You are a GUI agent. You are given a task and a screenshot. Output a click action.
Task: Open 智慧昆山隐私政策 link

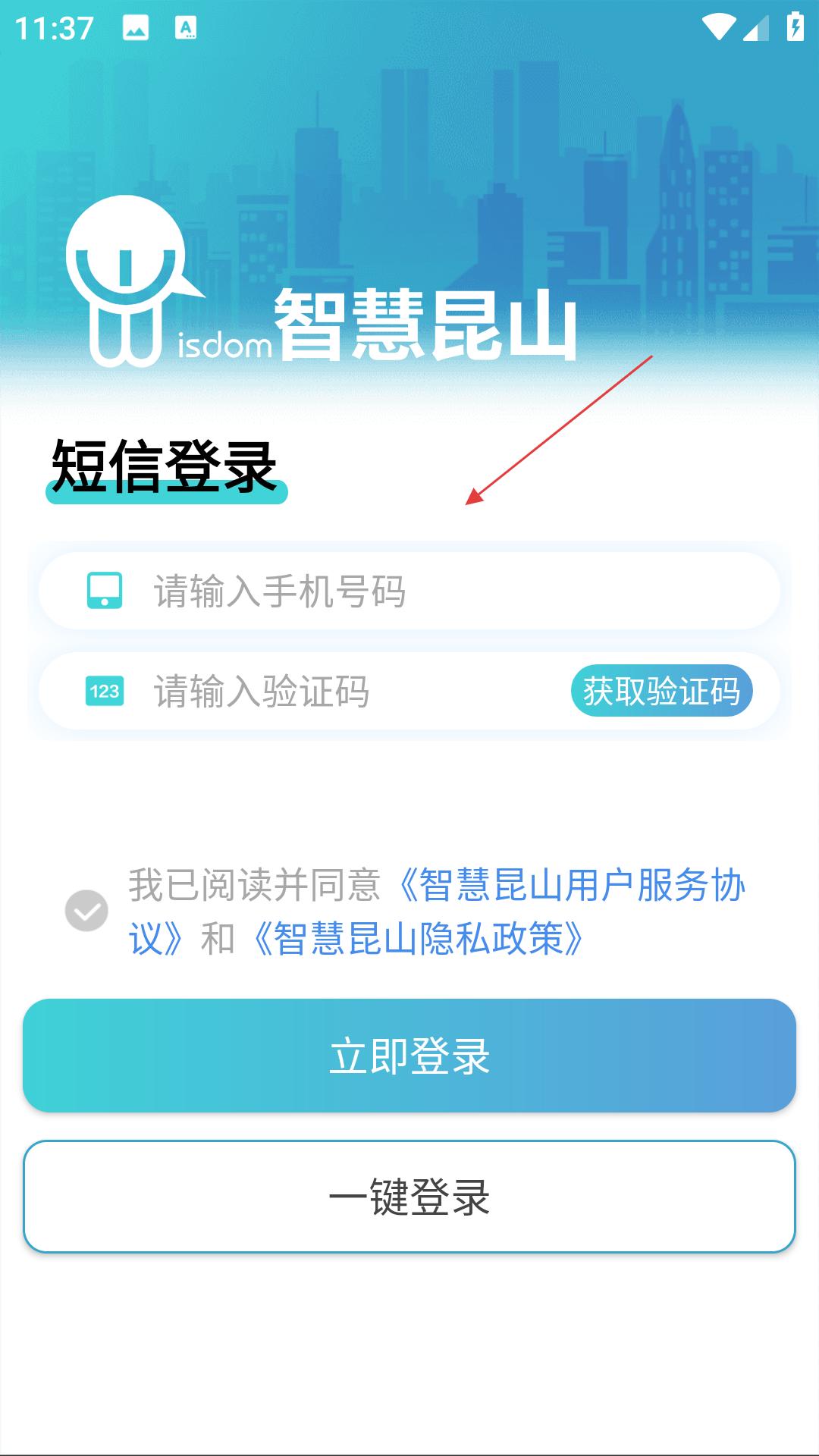419,939
